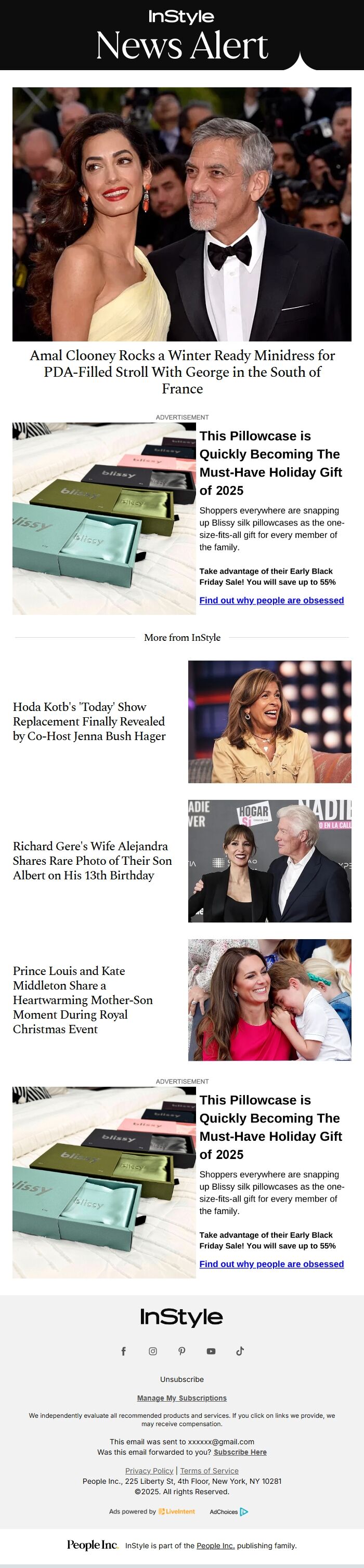The width and height of the screenshot is (364, 1568).
Task: Visit InStyle's Facebook page
Action: pyautogui.click(x=124, y=1351)
